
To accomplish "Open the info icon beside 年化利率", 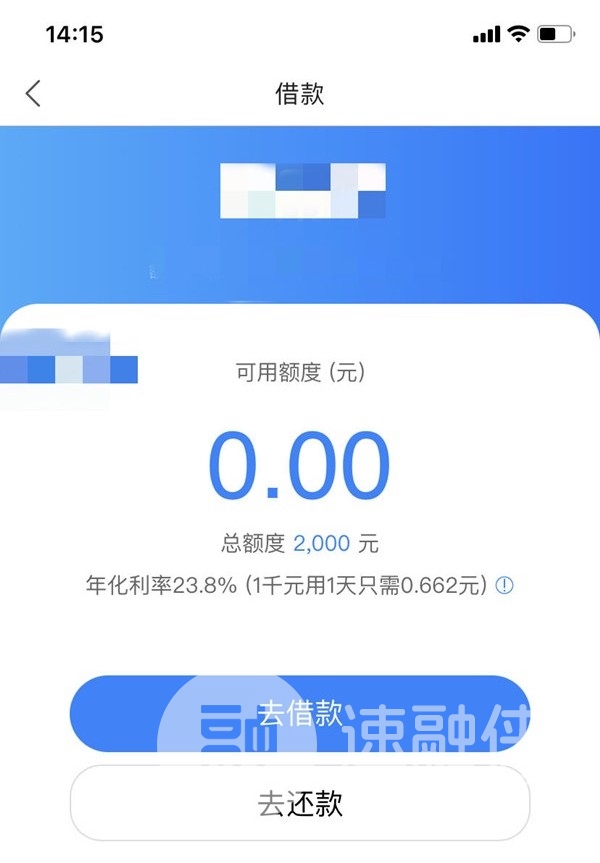I will pos(505,585).
